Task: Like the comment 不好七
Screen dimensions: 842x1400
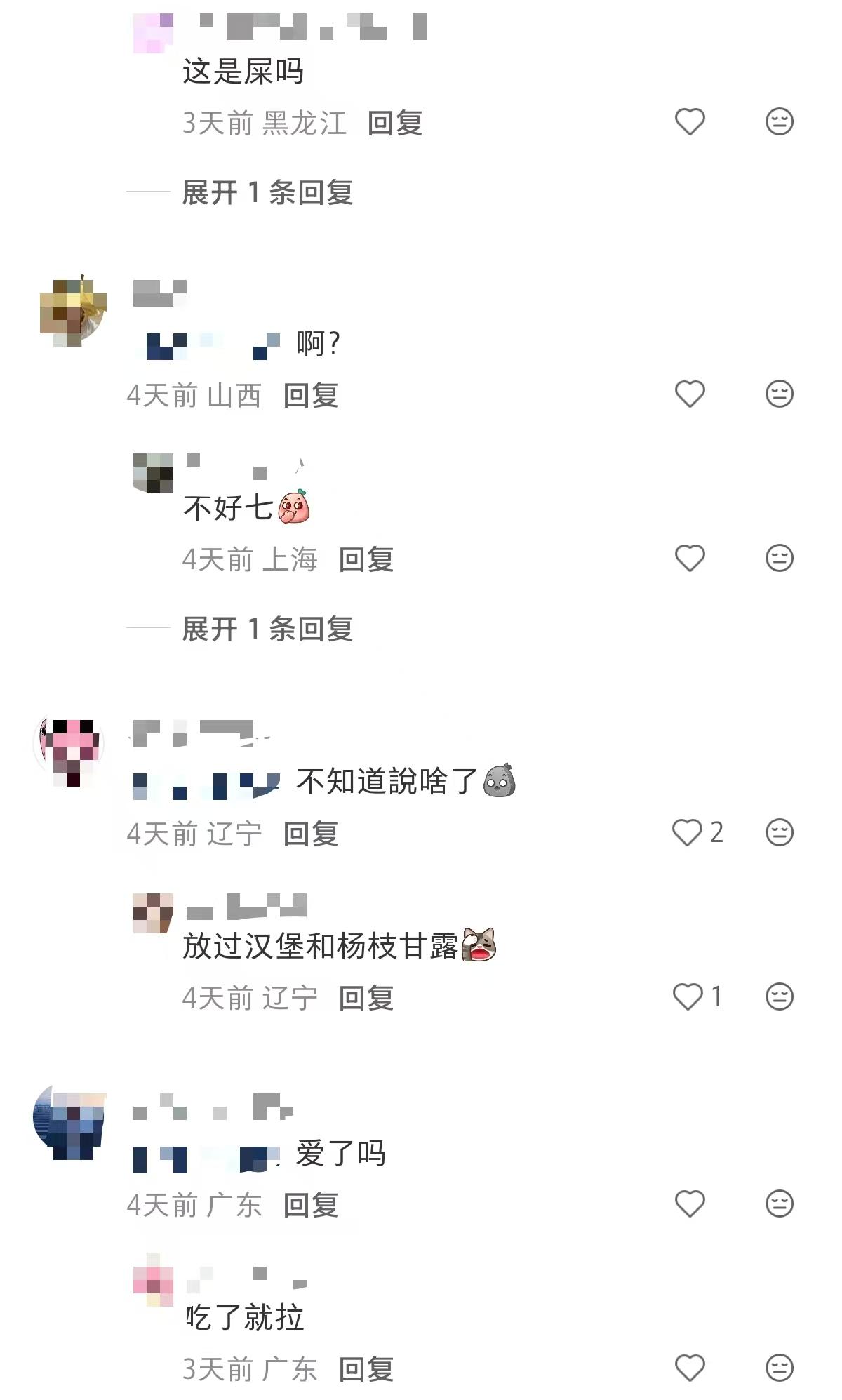Action: pos(689,559)
